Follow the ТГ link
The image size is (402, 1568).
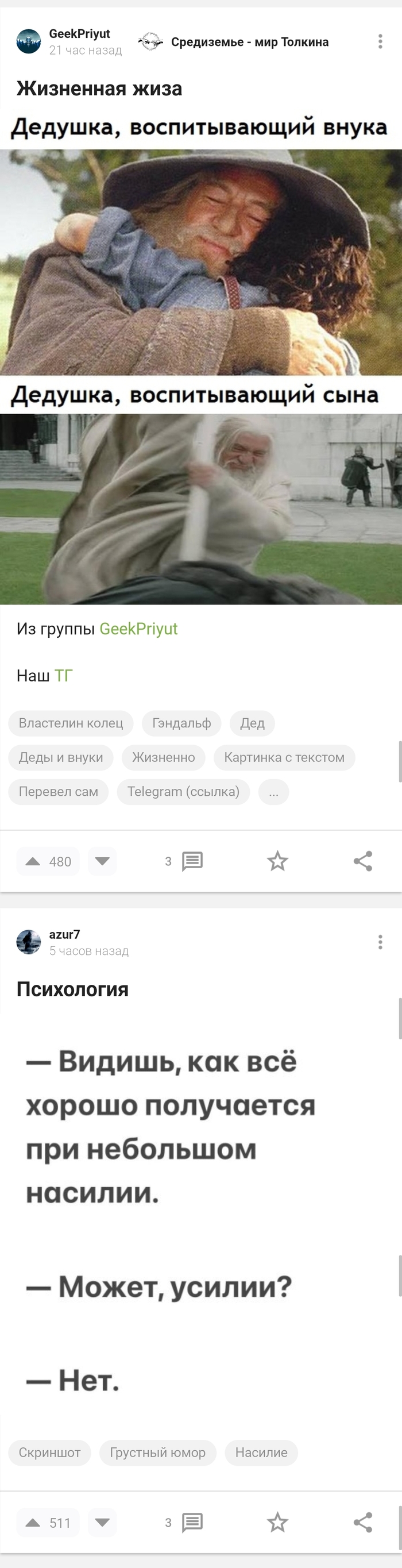tap(63, 676)
